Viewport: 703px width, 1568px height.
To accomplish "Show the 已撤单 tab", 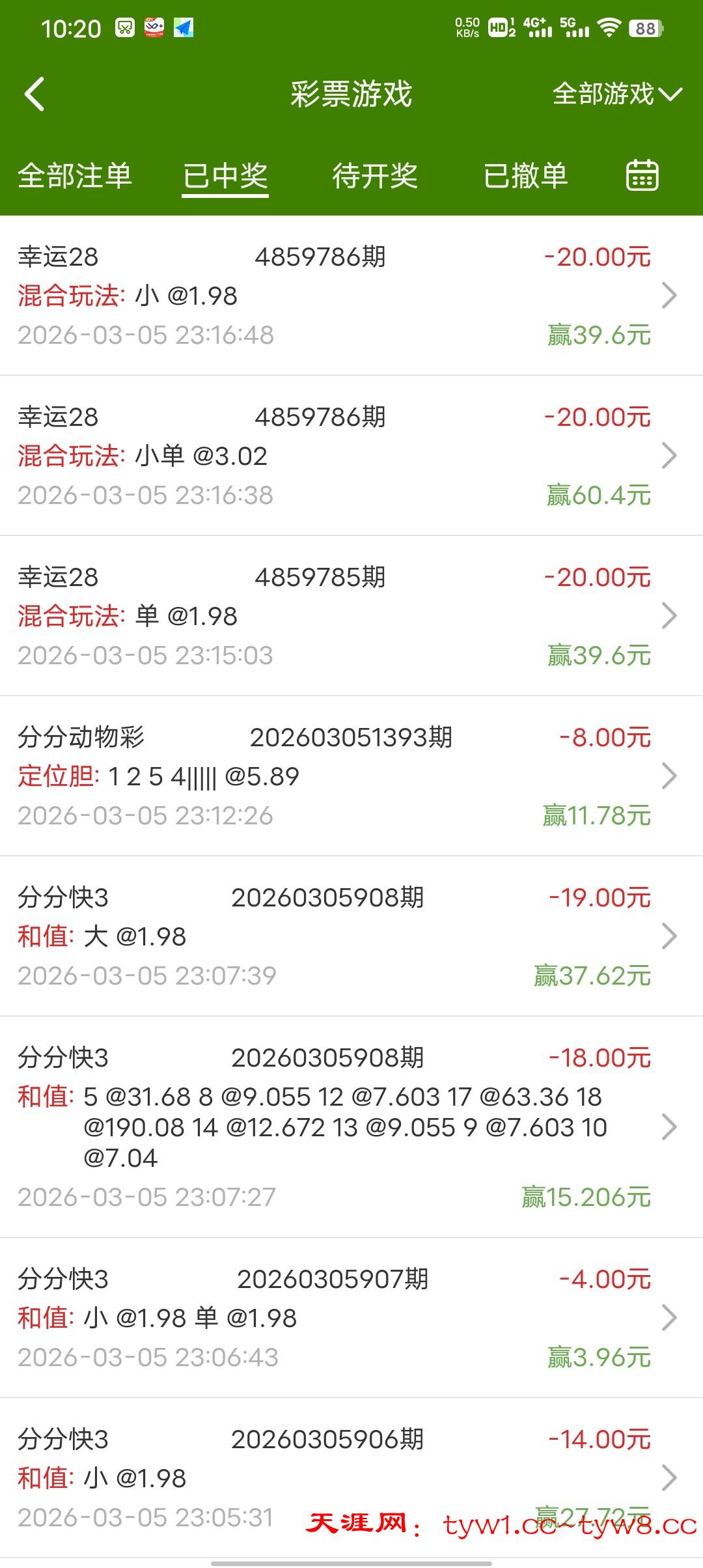I will [x=525, y=176].
